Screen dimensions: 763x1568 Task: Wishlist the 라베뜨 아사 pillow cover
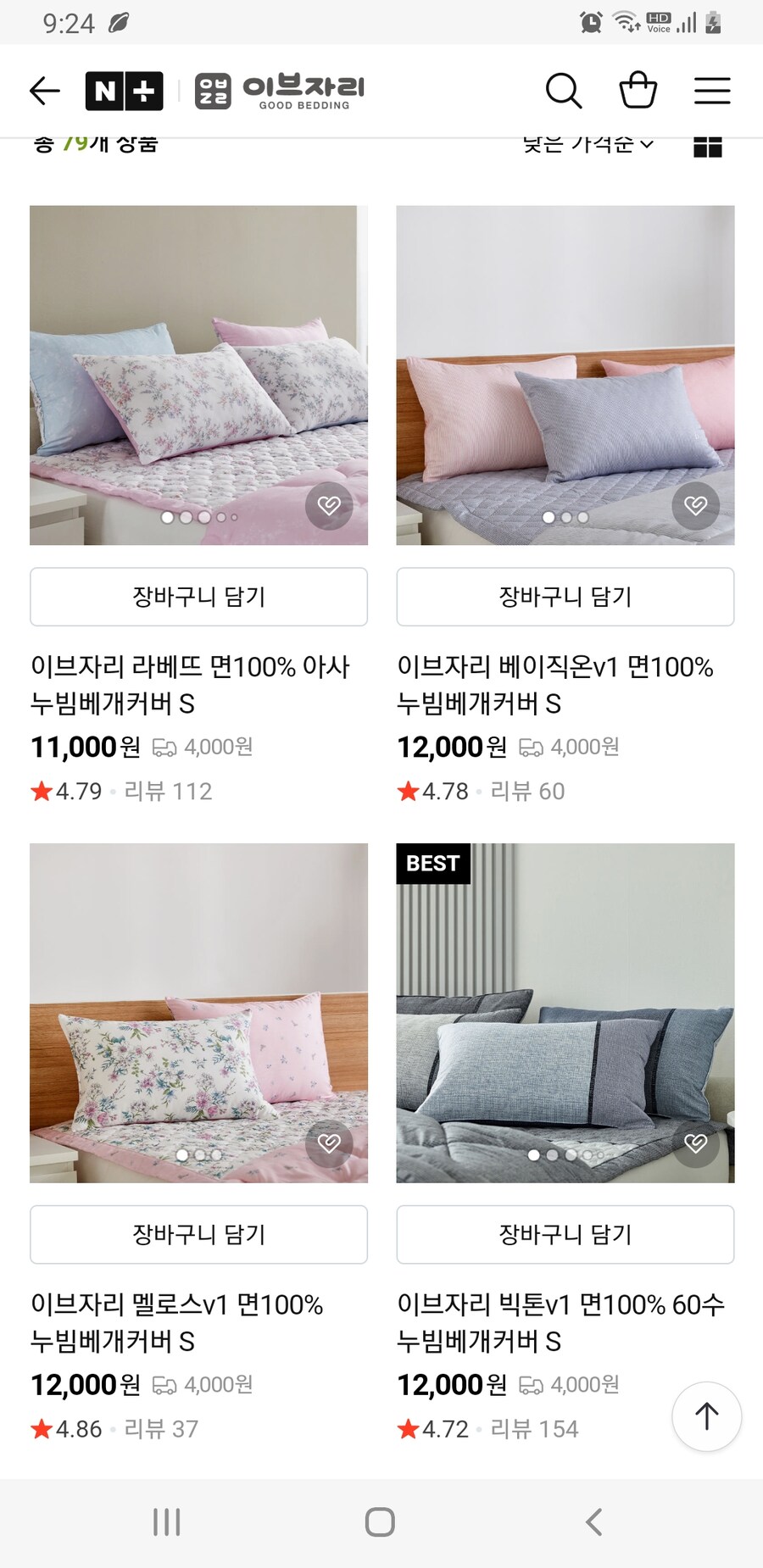tap(329, 506)
